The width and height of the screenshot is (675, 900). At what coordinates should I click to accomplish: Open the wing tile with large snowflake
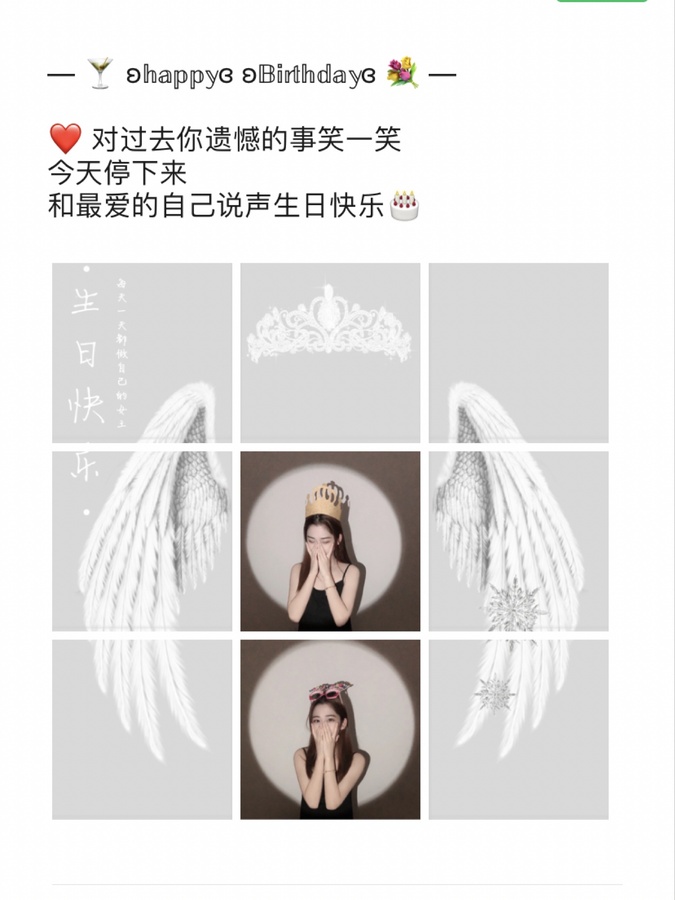coord(518,541)
